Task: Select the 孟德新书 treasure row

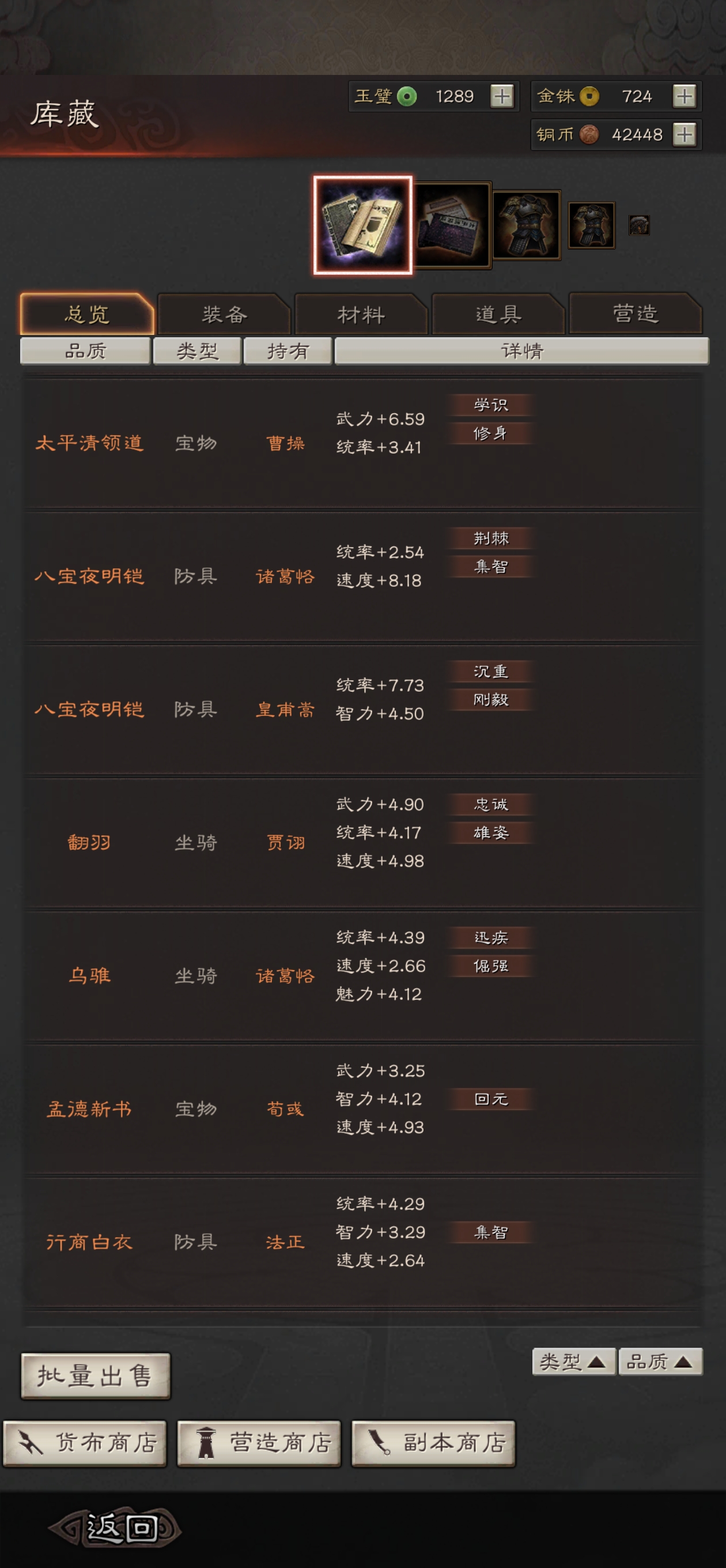Action: tap(362, 1109)
